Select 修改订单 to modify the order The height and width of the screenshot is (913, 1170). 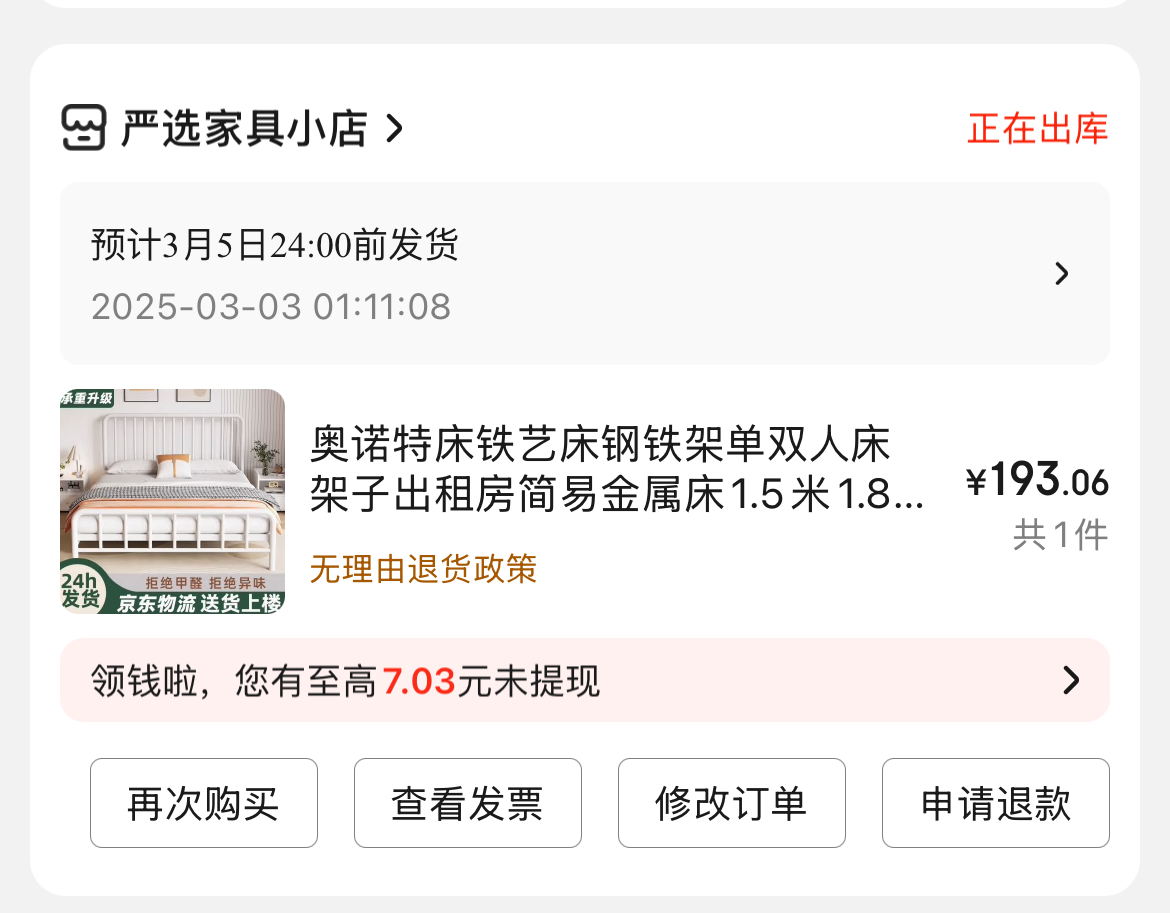732,803
